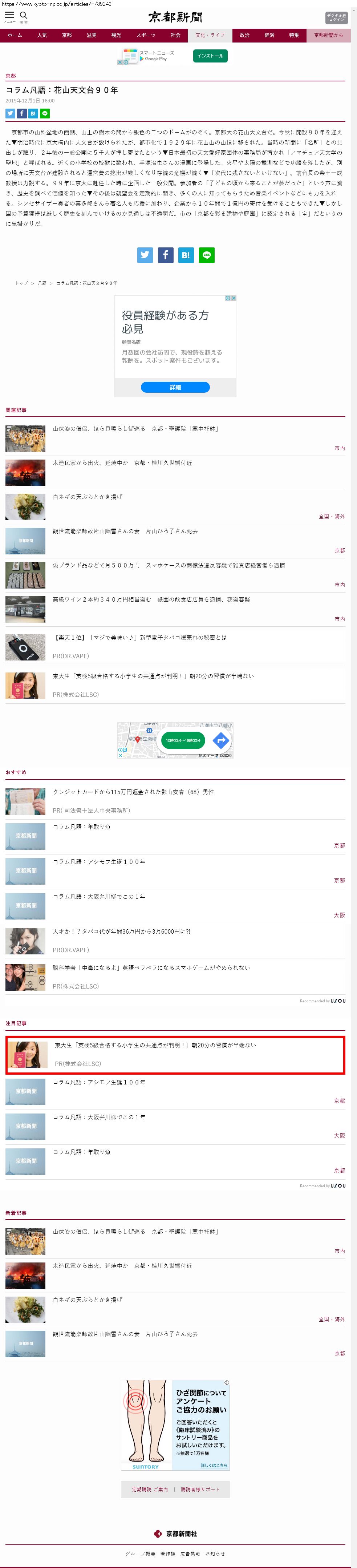
Task: Tap the デジタル版ログイン button
Action: pyautogui.click(x=336, y=18)
